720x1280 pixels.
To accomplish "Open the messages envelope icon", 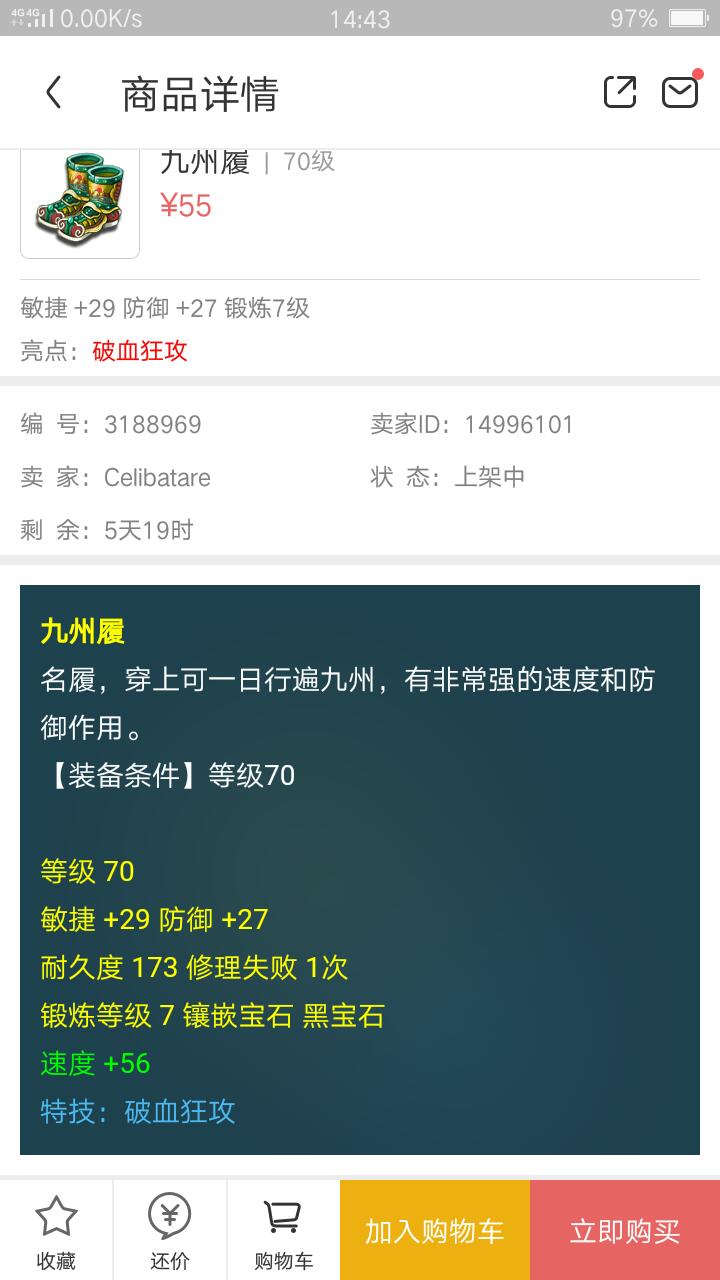I will click(680, 92).
